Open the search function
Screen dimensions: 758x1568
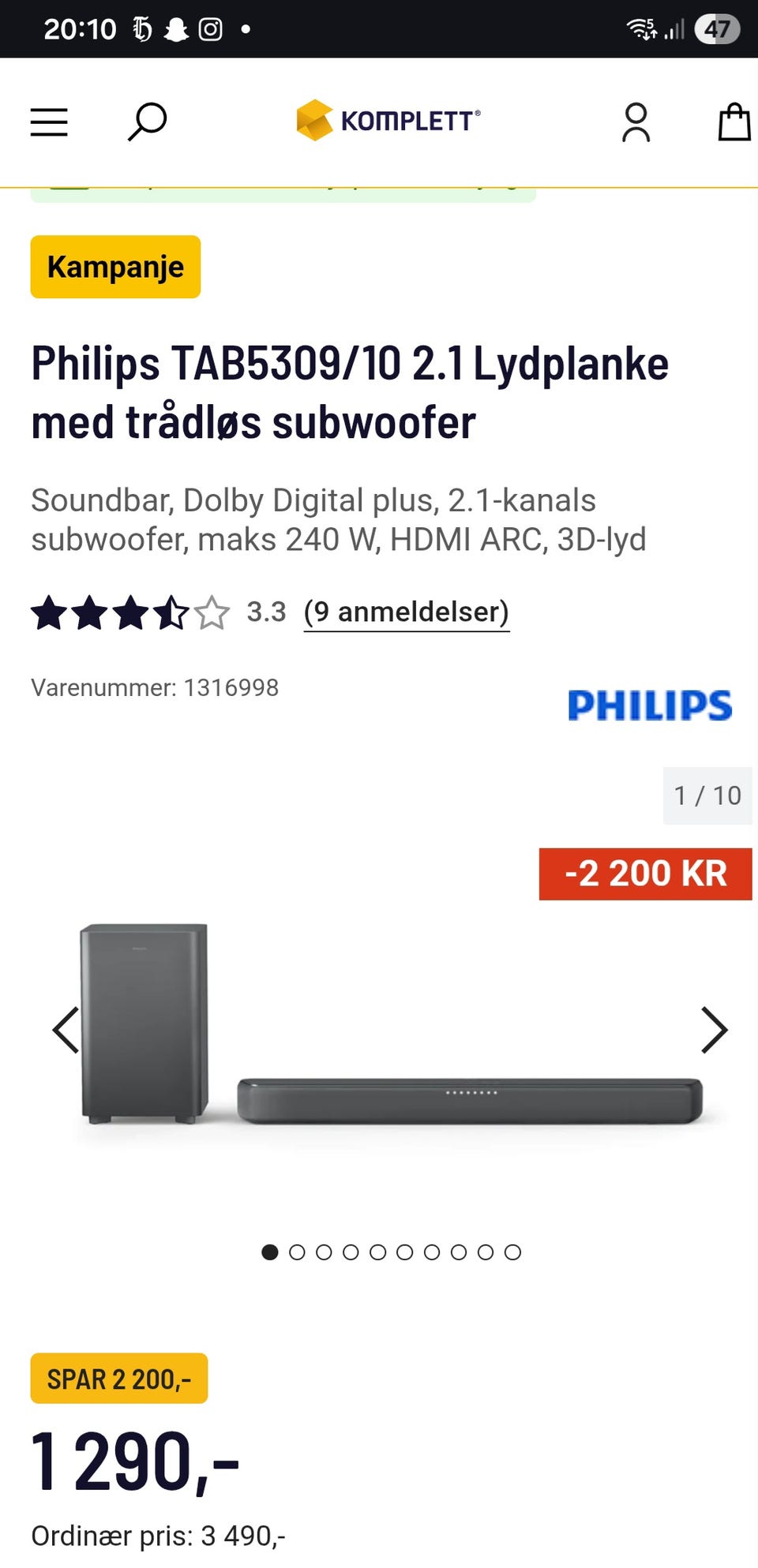coord(147,122)
